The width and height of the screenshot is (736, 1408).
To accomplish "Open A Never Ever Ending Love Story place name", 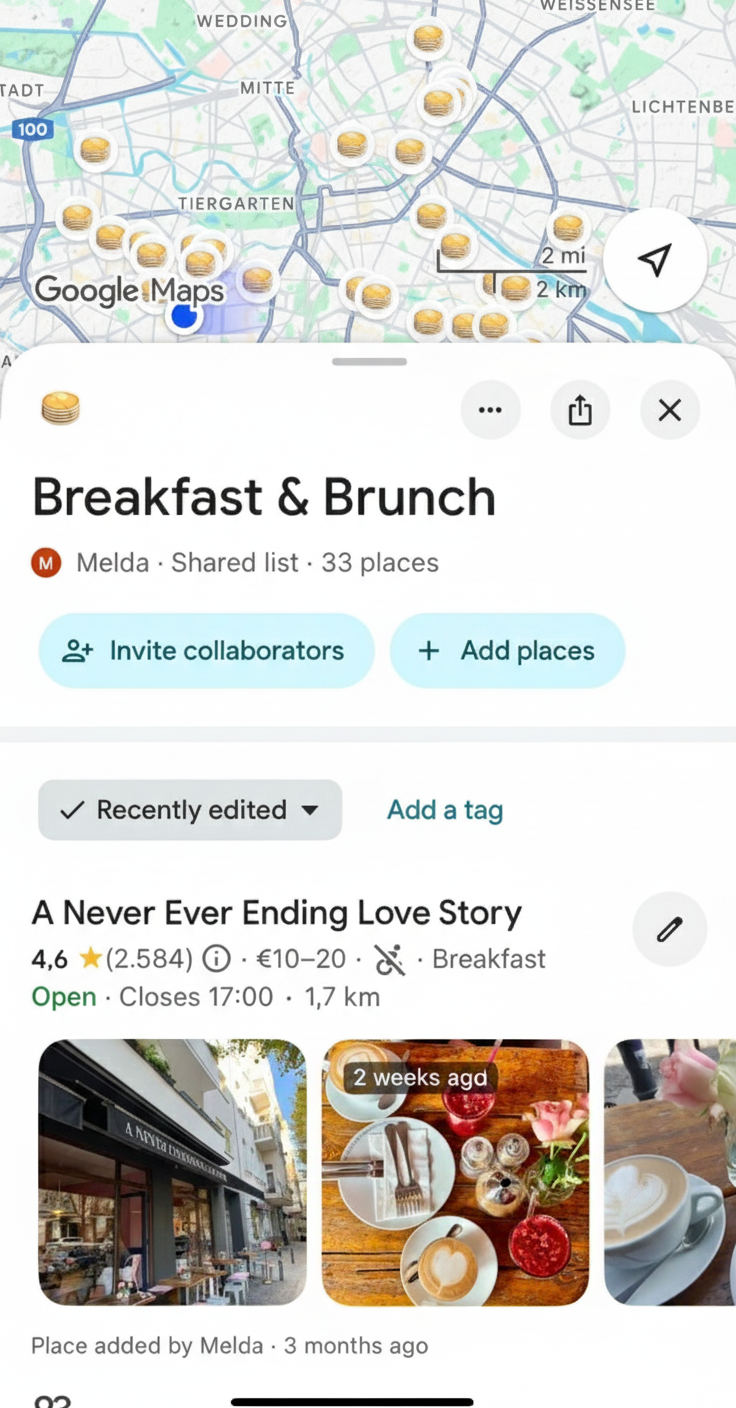I will click(277, 912).
